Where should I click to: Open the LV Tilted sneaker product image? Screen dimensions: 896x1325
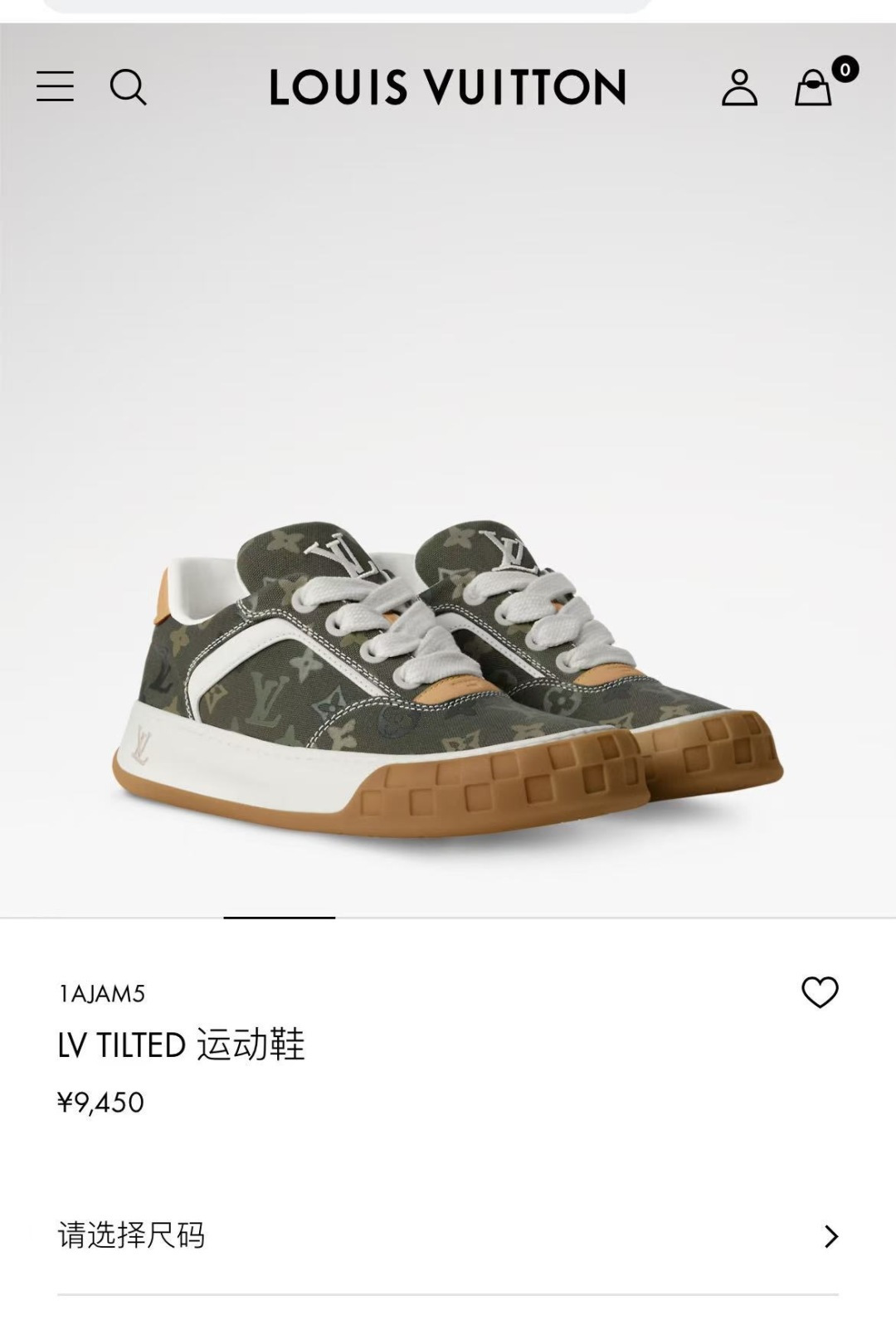pyautogui.click(x=447, y=680)
